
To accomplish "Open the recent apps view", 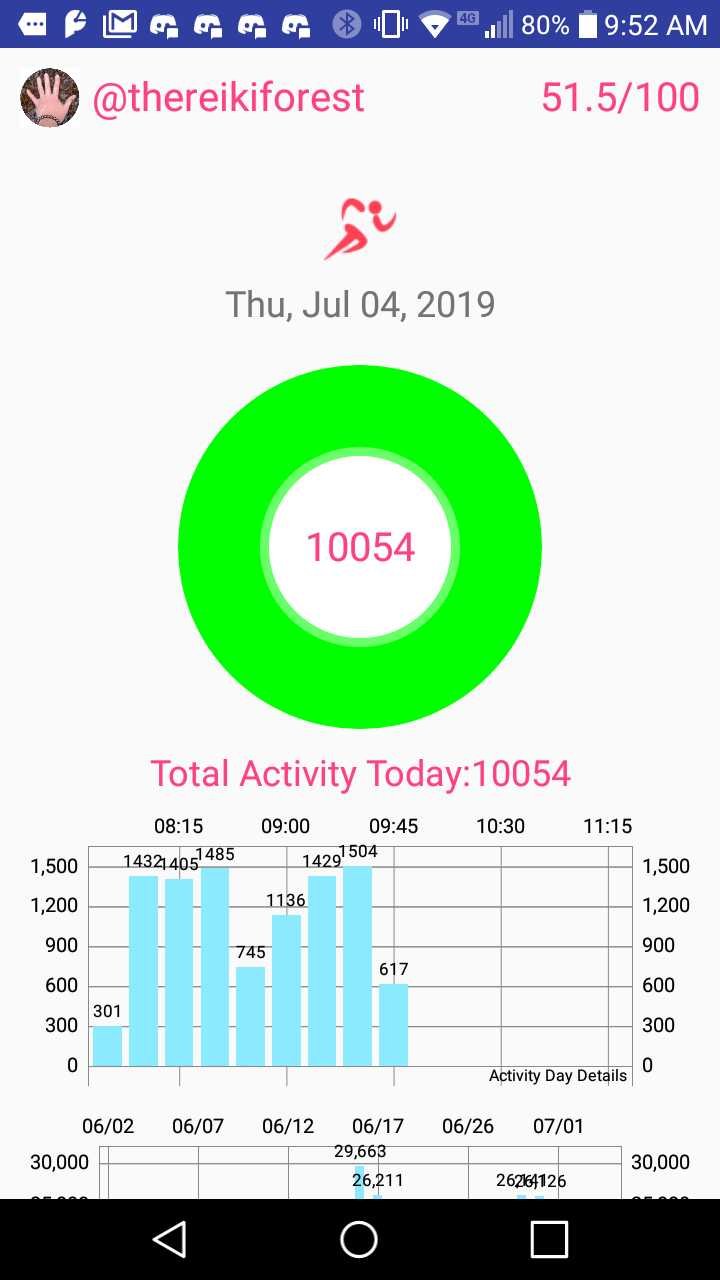I will 549,1239.
